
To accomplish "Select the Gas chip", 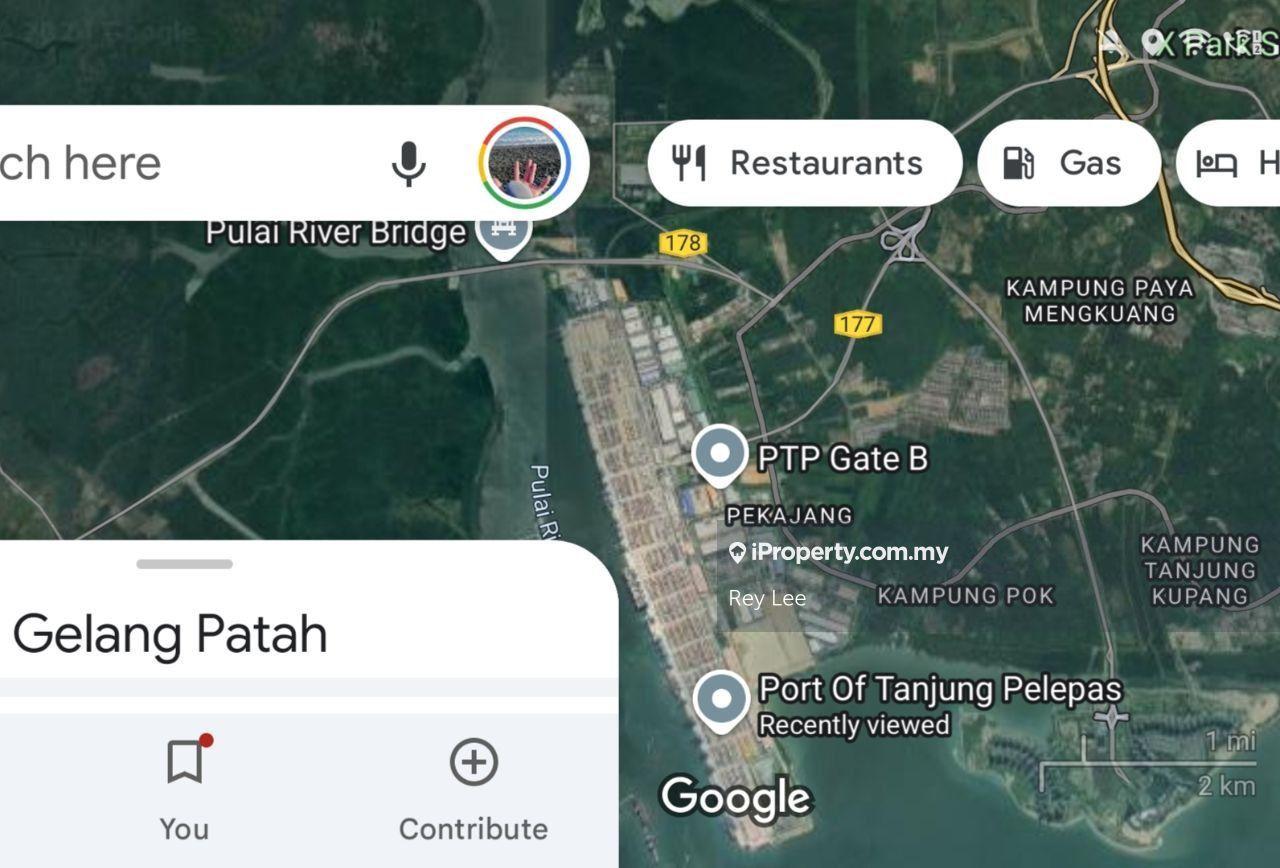I will click(1068, 163).
